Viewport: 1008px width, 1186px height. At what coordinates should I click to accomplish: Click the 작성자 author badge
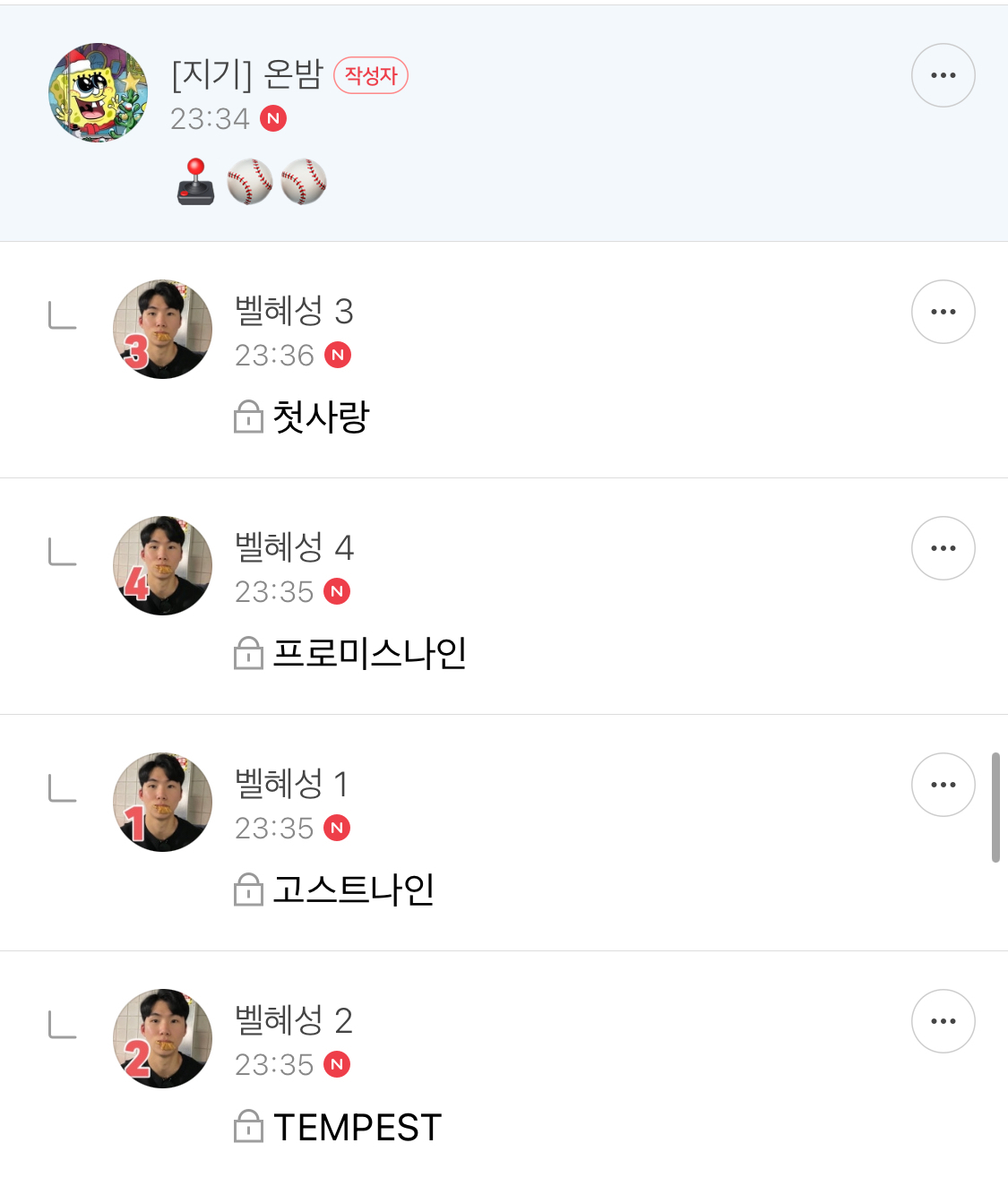pyautogui.click(x=370, y=77)
